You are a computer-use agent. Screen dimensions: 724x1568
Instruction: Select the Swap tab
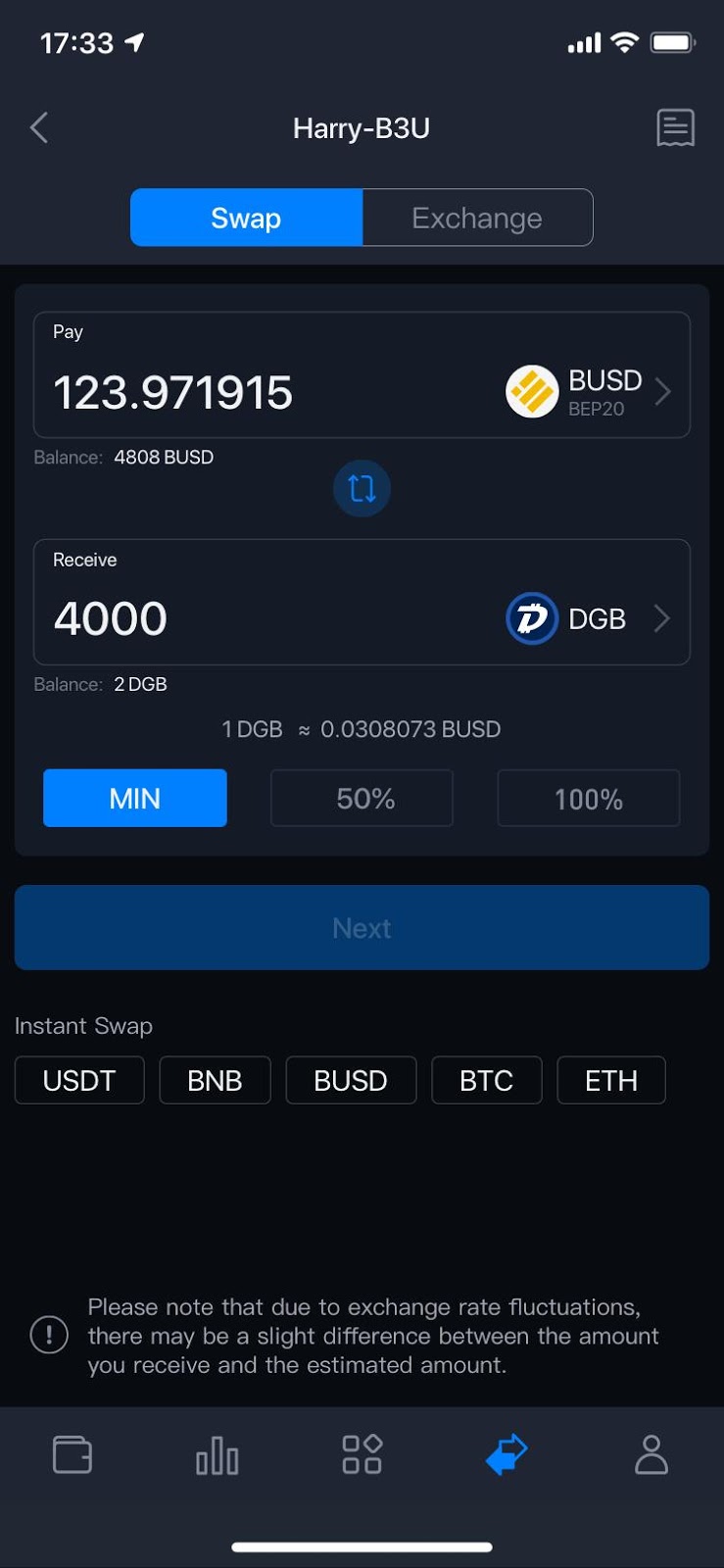pyautogui.click(x=246, y=218)
